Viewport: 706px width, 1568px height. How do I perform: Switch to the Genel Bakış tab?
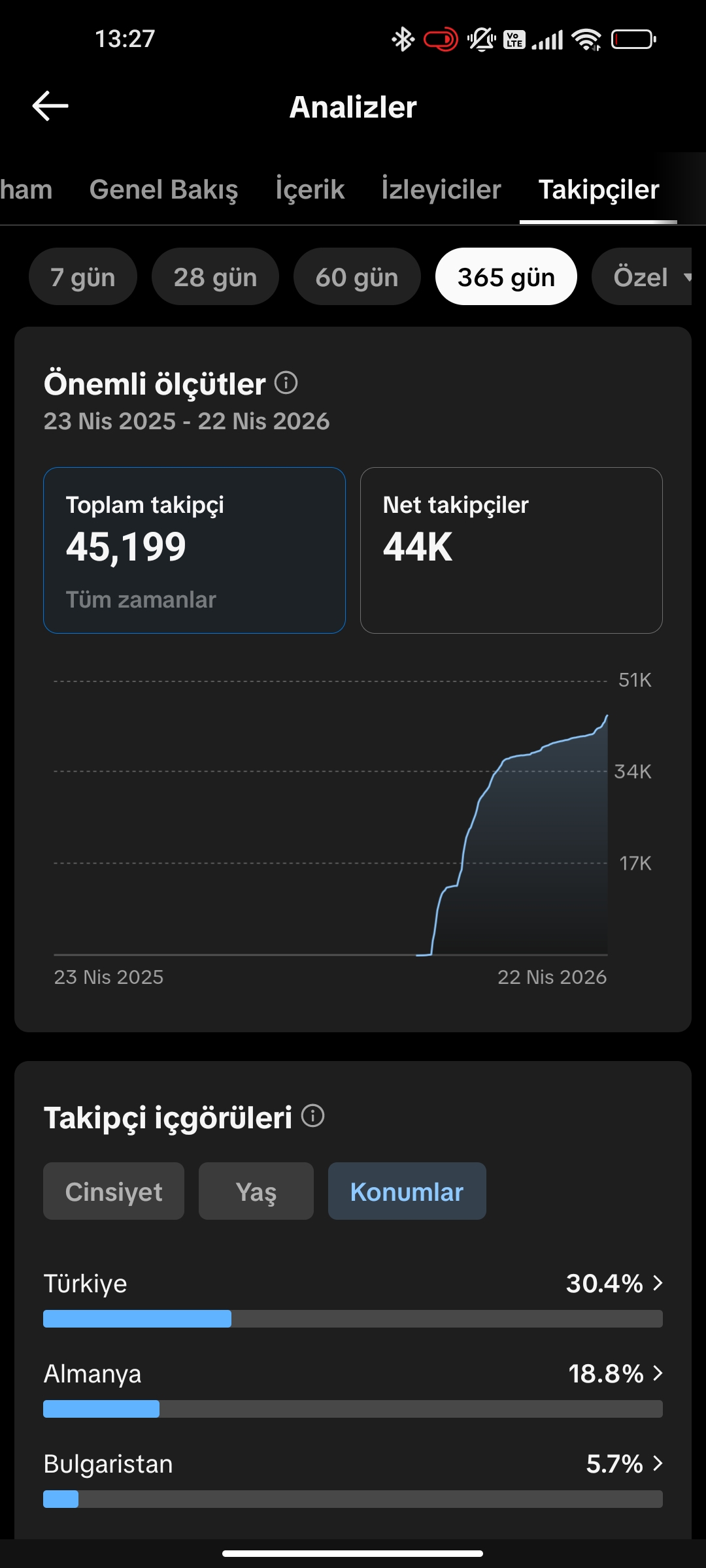tap(163, 189)
